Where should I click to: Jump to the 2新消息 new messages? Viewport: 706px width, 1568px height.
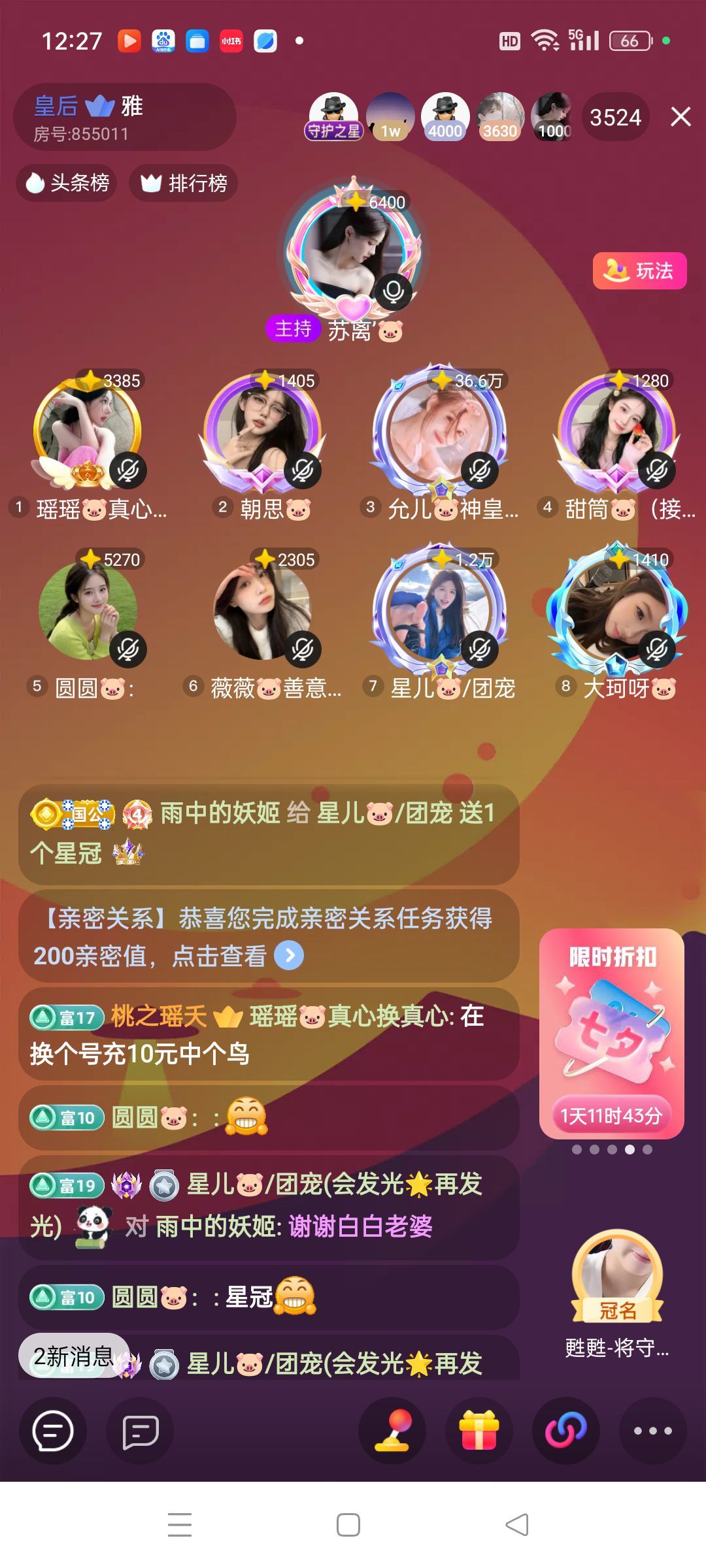(x=73, y=1356)
